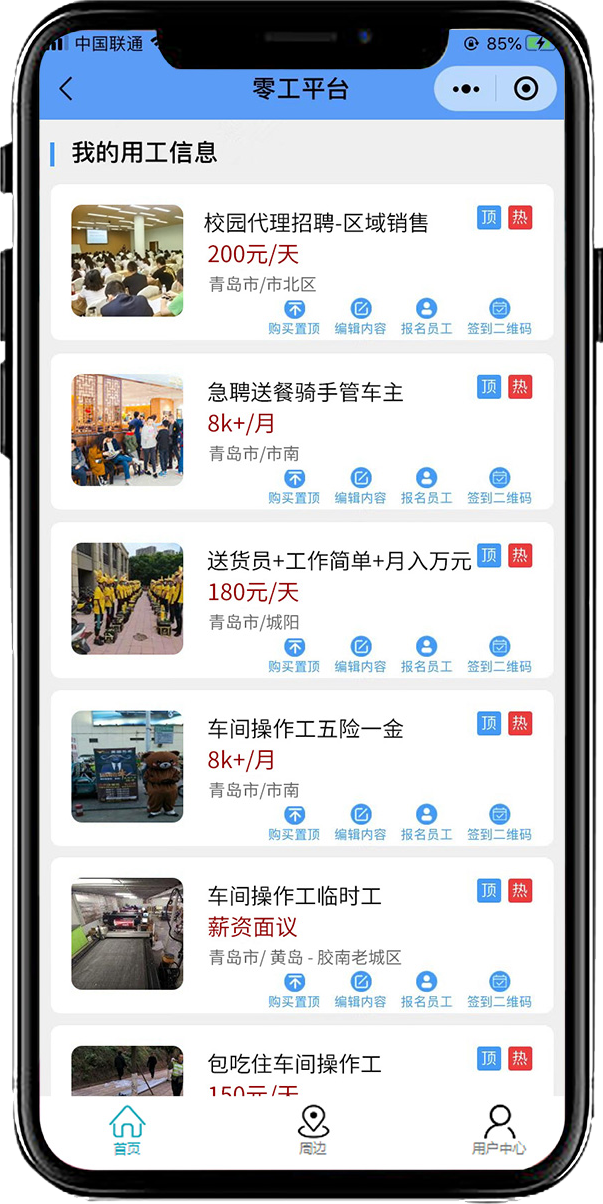Viewport: 603px width, 1204px height.
Task: Open the mini-program three-dot menu
Action: pyautogui.click(x=466, y=89)
